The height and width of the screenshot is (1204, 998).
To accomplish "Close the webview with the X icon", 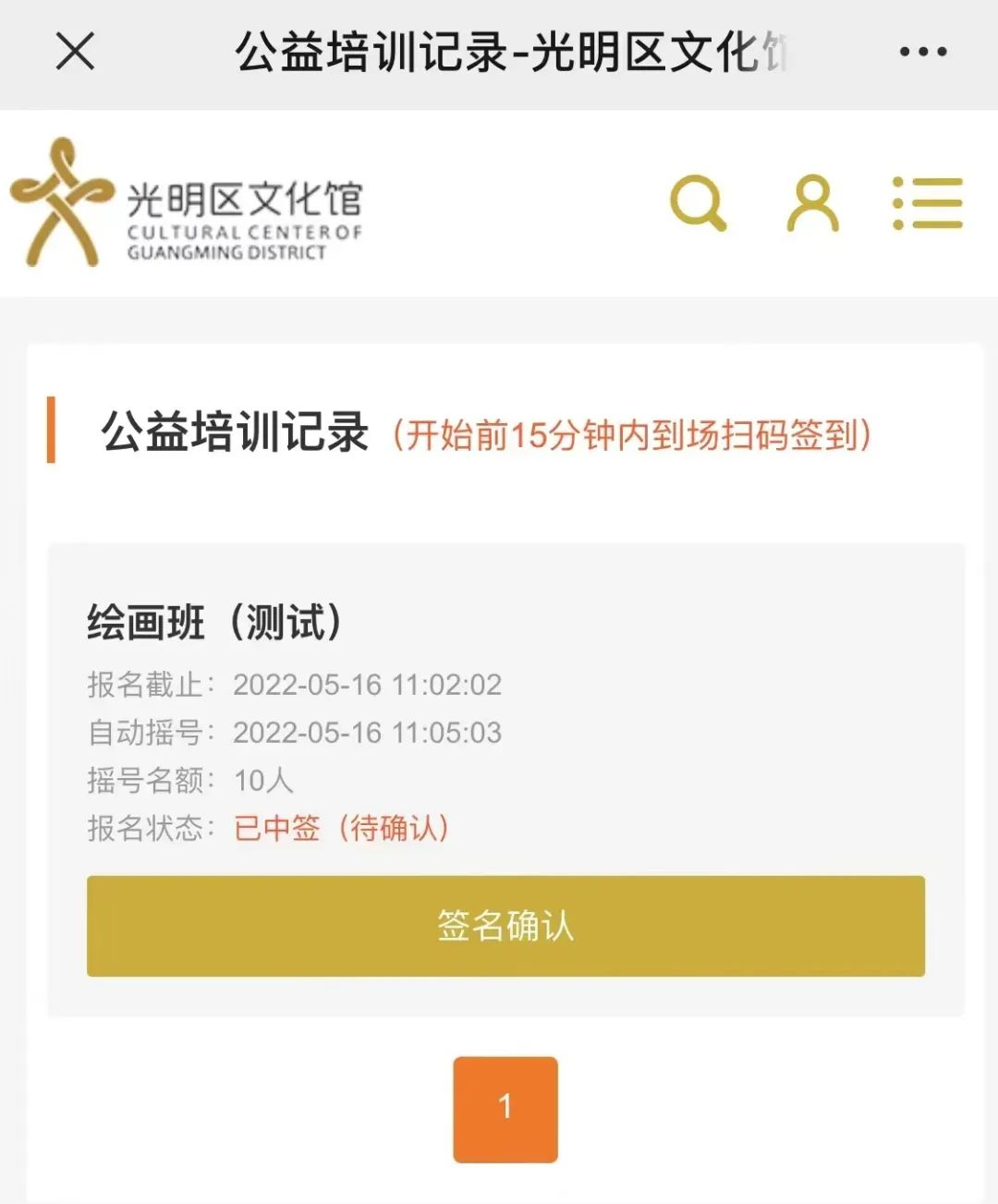I will point(75,51).
